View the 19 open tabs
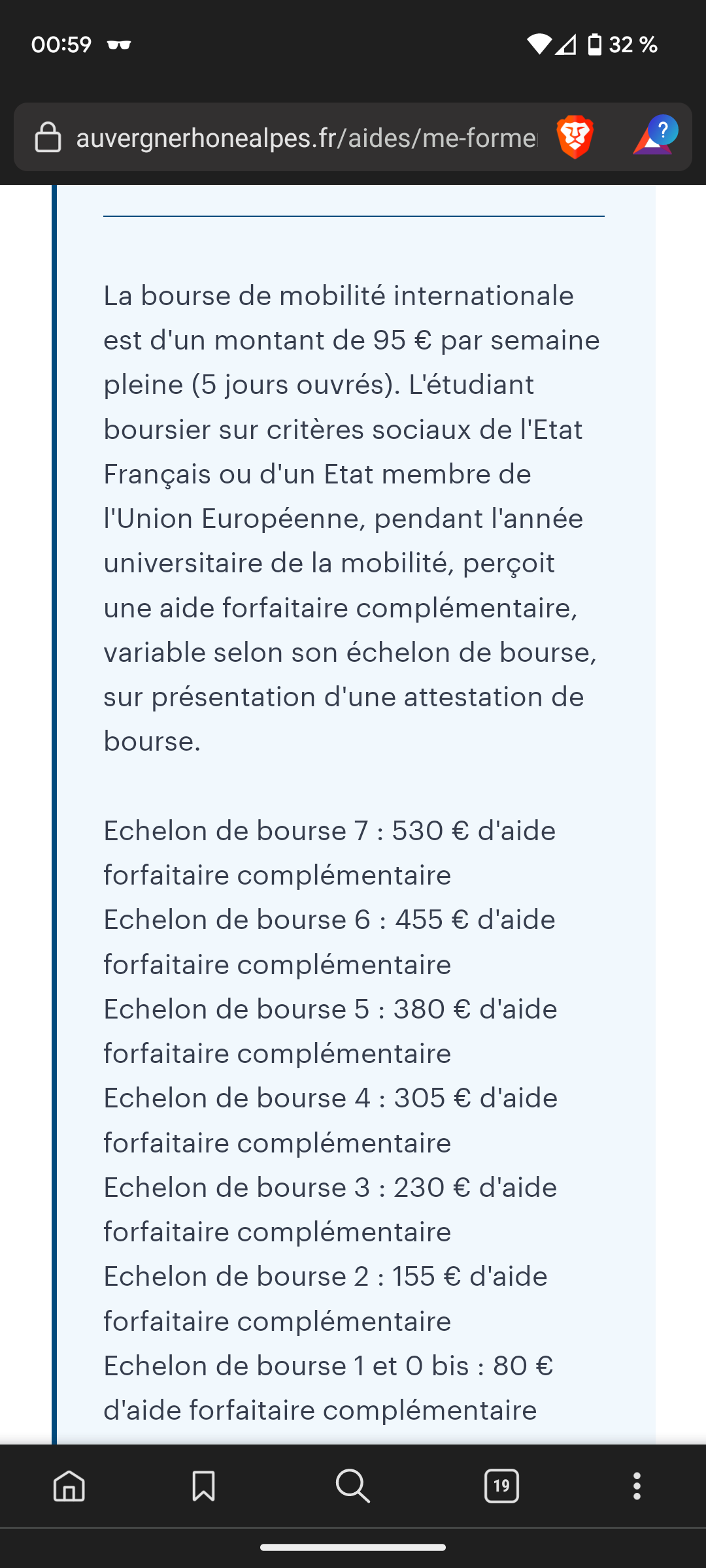Viewport: 706px width, 1568px height. tap(501, 1486)
